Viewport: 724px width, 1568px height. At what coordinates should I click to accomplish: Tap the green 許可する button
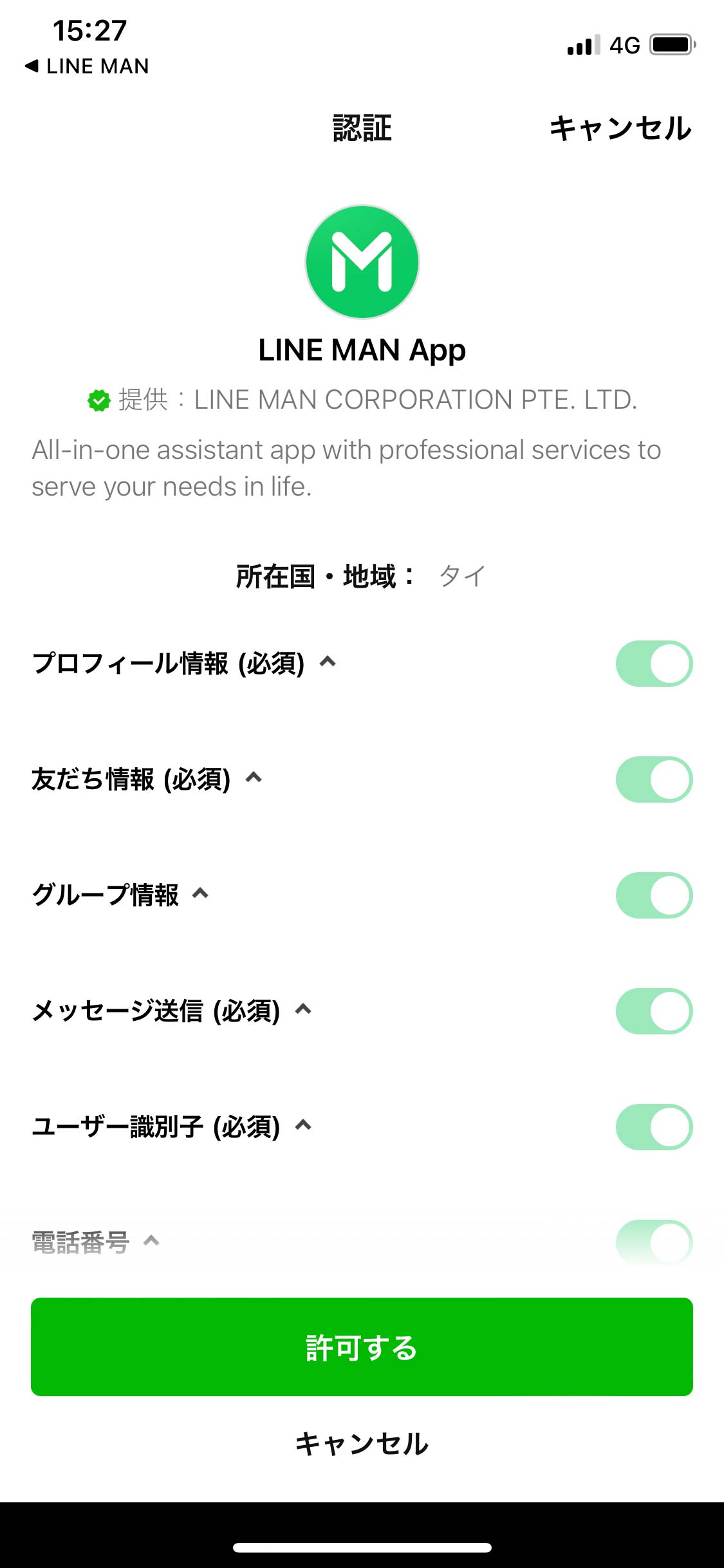pyautogui.click(x=362, y=1347)
